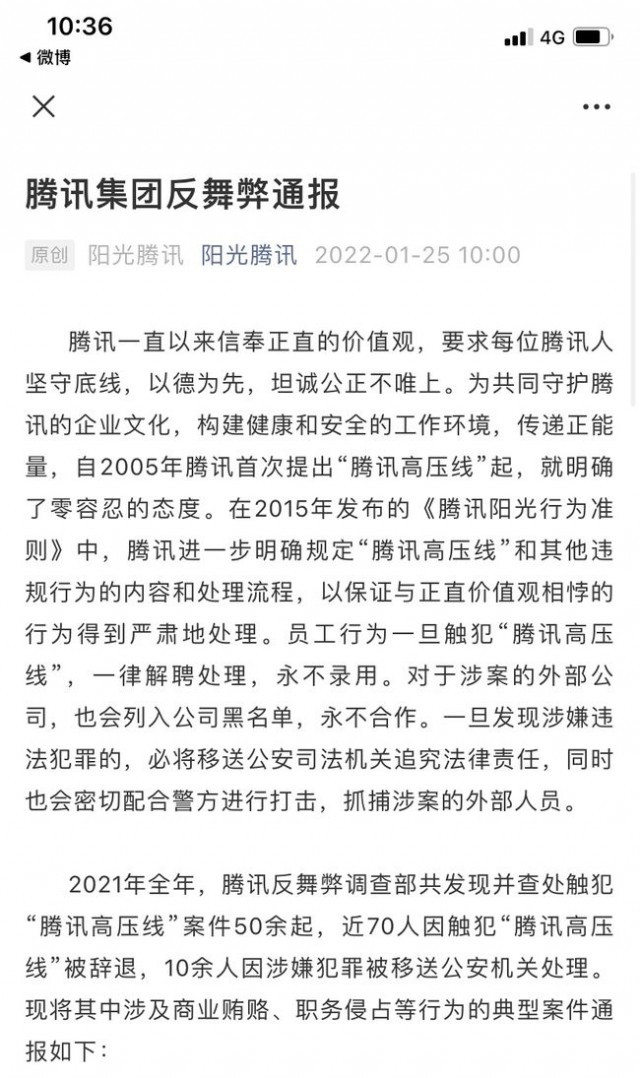Close the article with the X button
The width and height of the screenshot is (640, 1078).
[43, 107]
